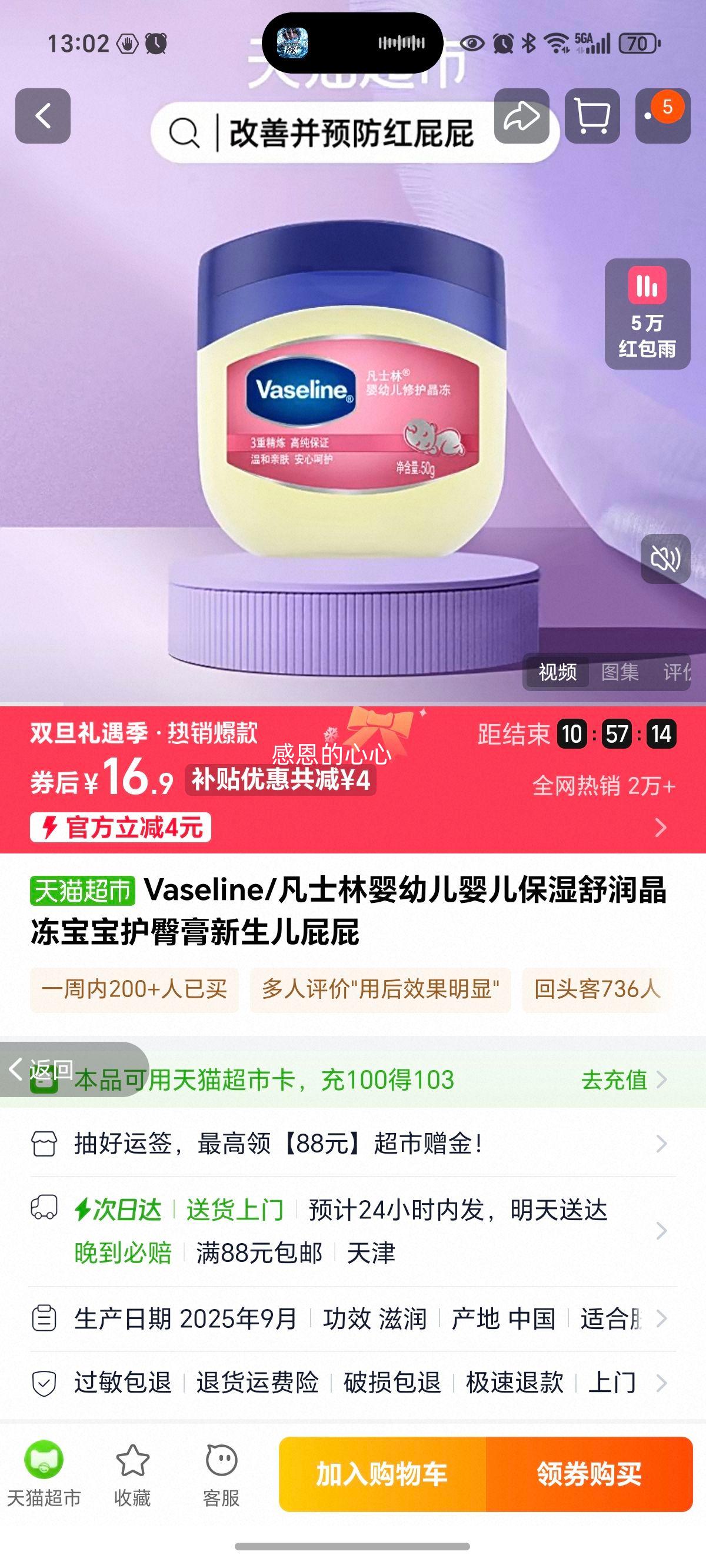Tap the search magnifier icon
This screenshot has width=706, height=1568.
tap(184, 132)
